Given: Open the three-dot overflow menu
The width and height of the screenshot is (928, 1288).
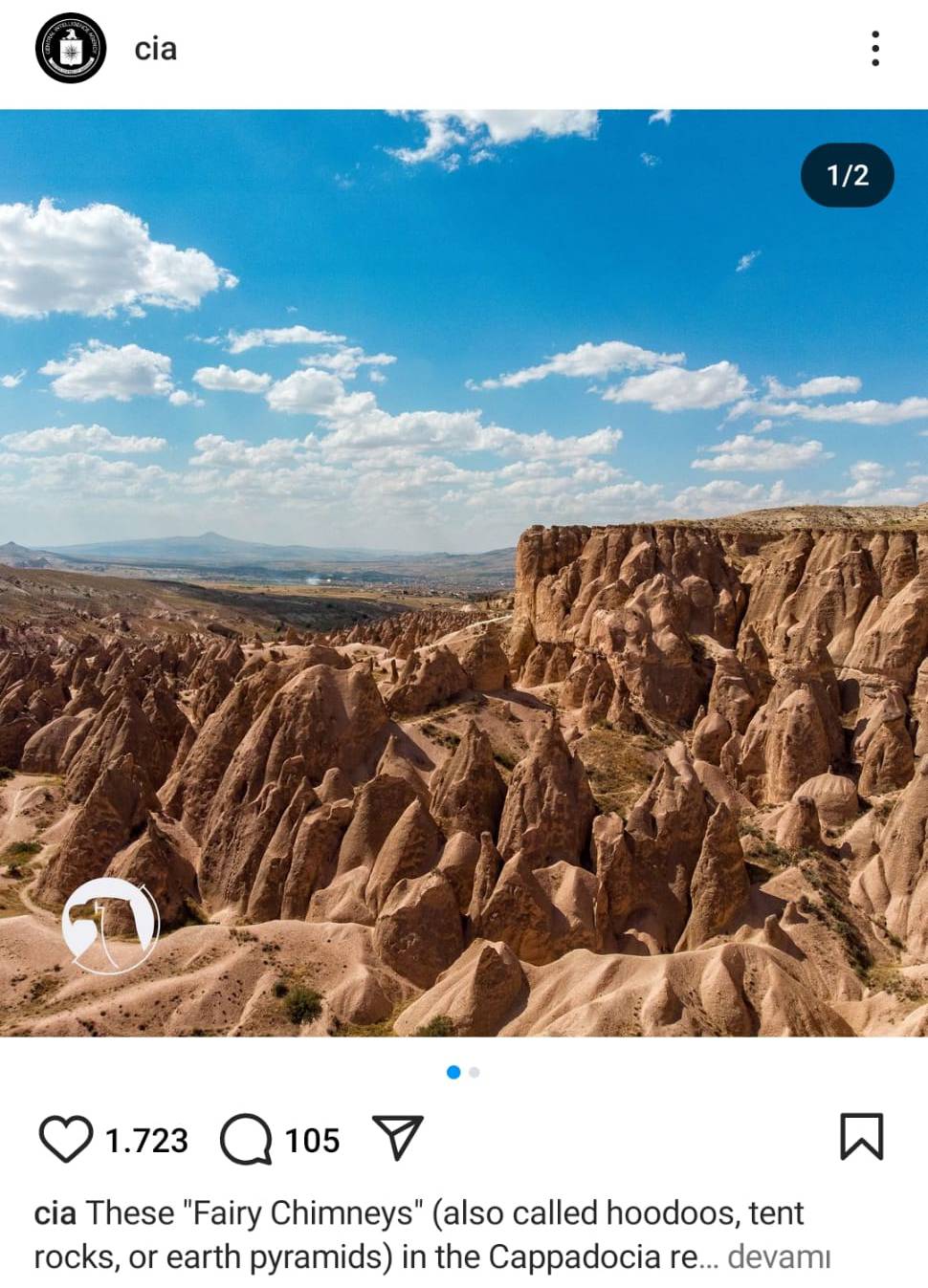Looking at the screenshot, I should (874, 48).
